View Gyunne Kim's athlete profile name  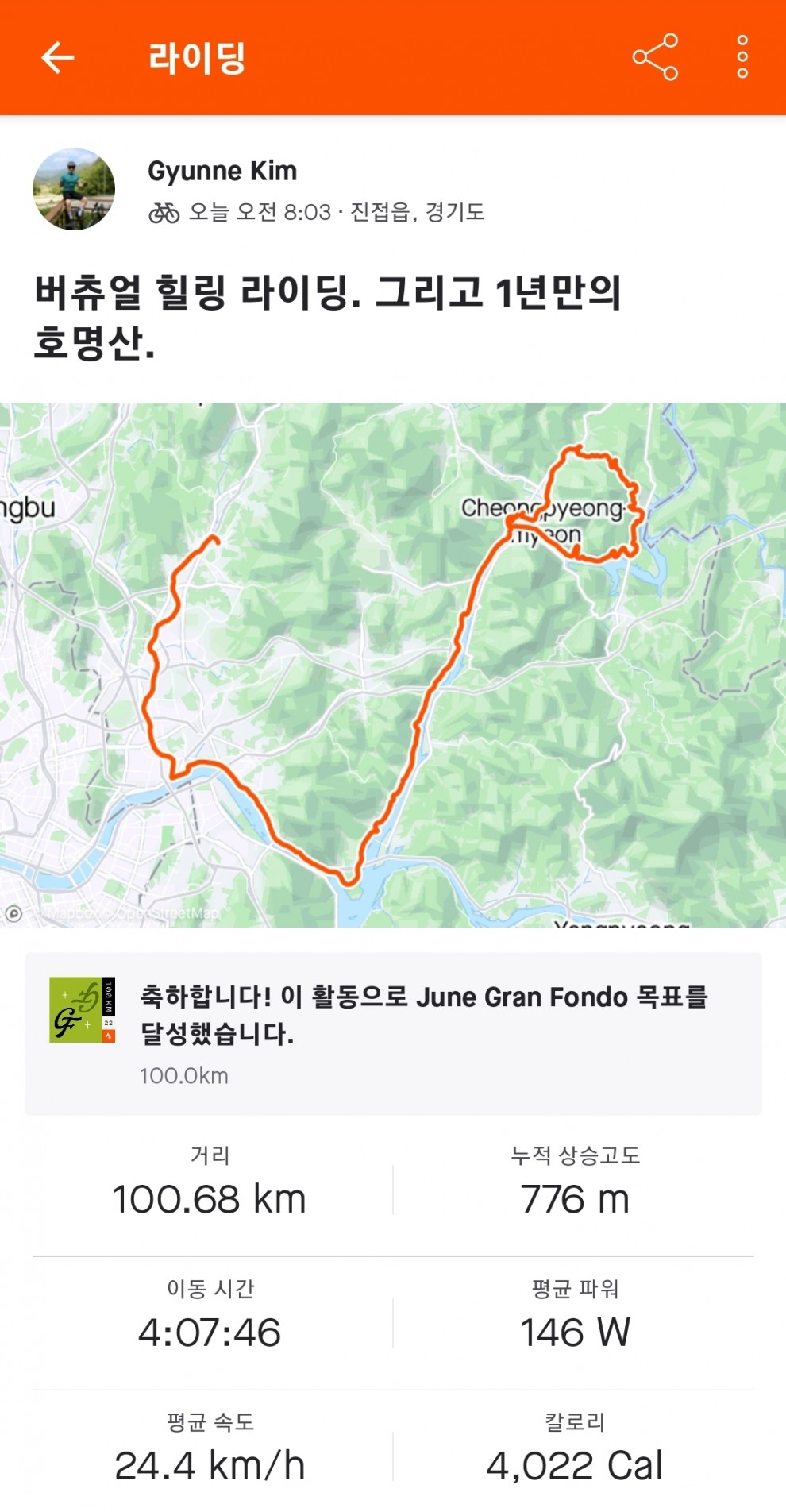[x=222, y=171]
